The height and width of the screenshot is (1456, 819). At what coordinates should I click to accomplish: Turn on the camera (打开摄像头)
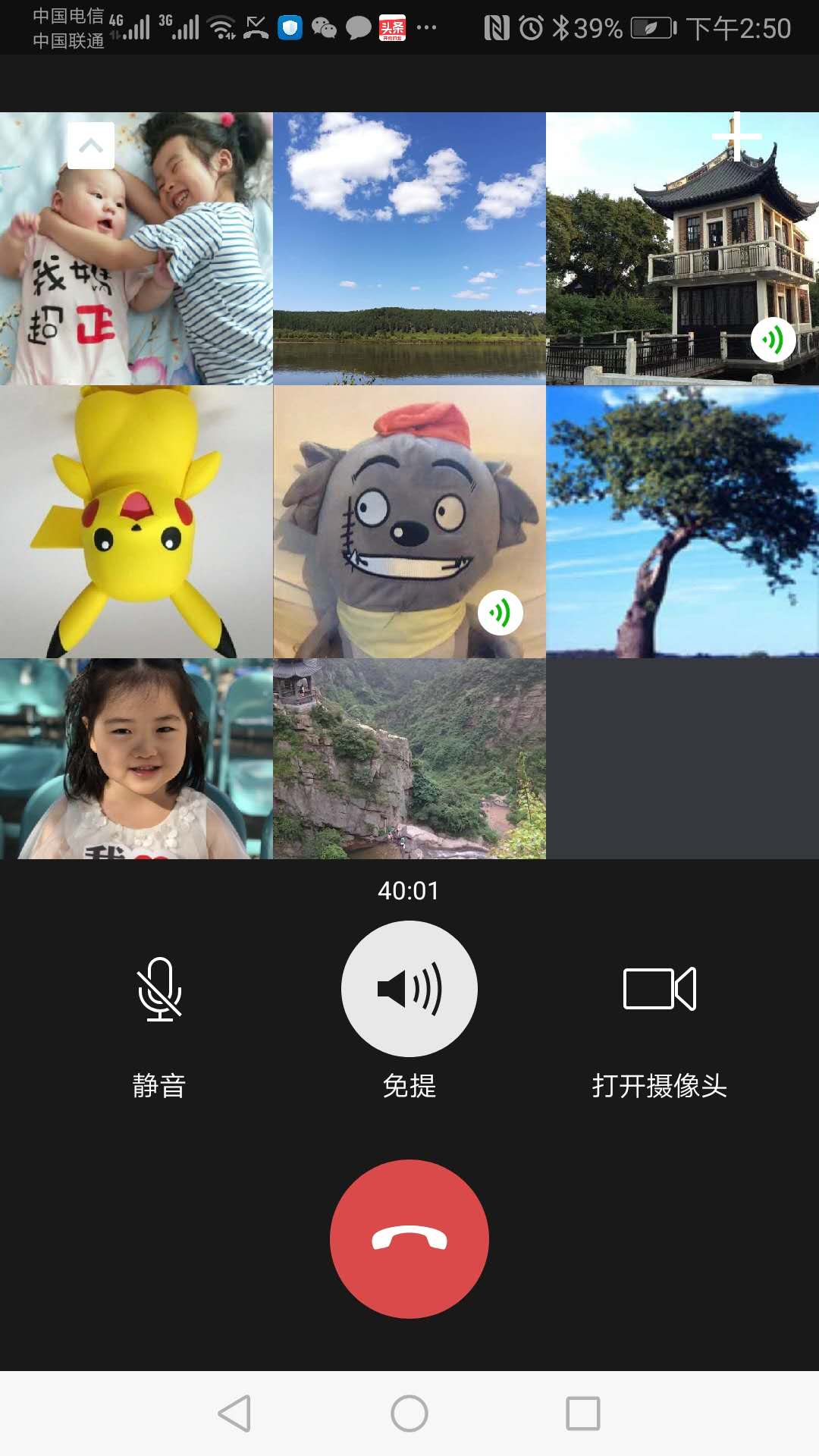[x=659, y=989]
